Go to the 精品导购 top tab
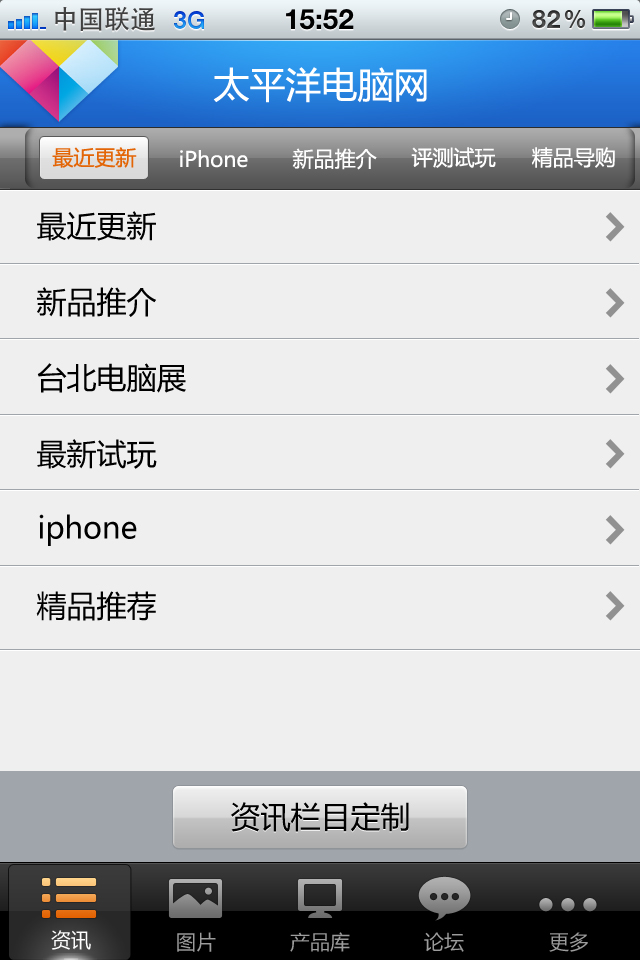The height and width of the screenshot is (960, 640). point(573,159)
